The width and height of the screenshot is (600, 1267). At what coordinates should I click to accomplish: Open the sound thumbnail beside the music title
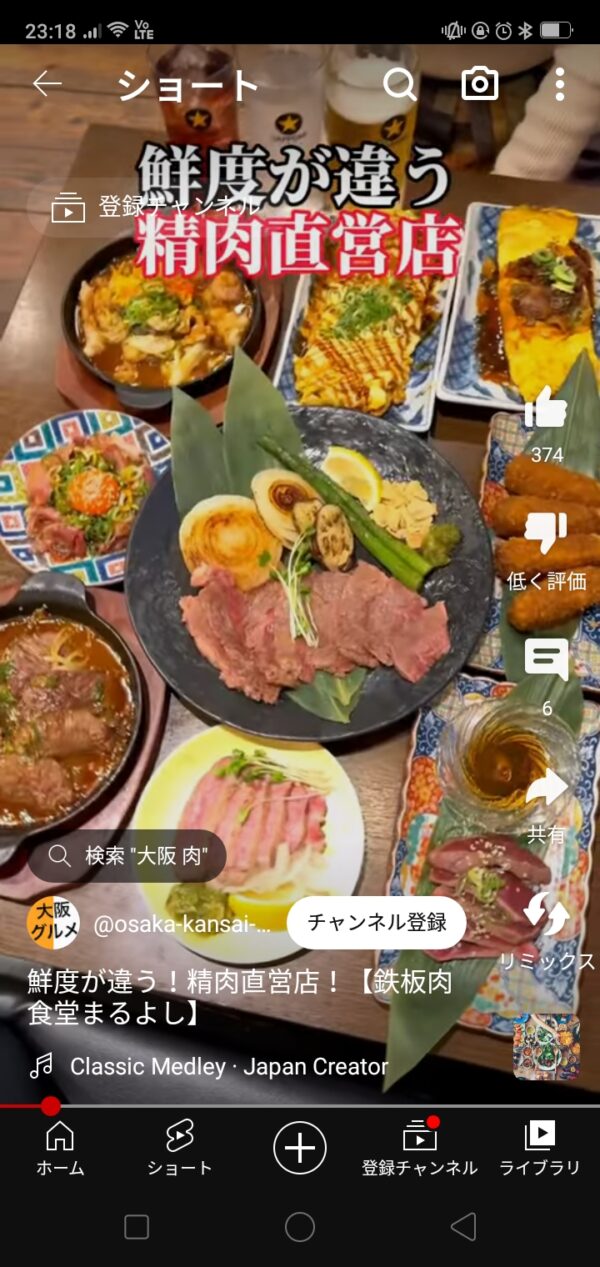[x=546, y=1047]
